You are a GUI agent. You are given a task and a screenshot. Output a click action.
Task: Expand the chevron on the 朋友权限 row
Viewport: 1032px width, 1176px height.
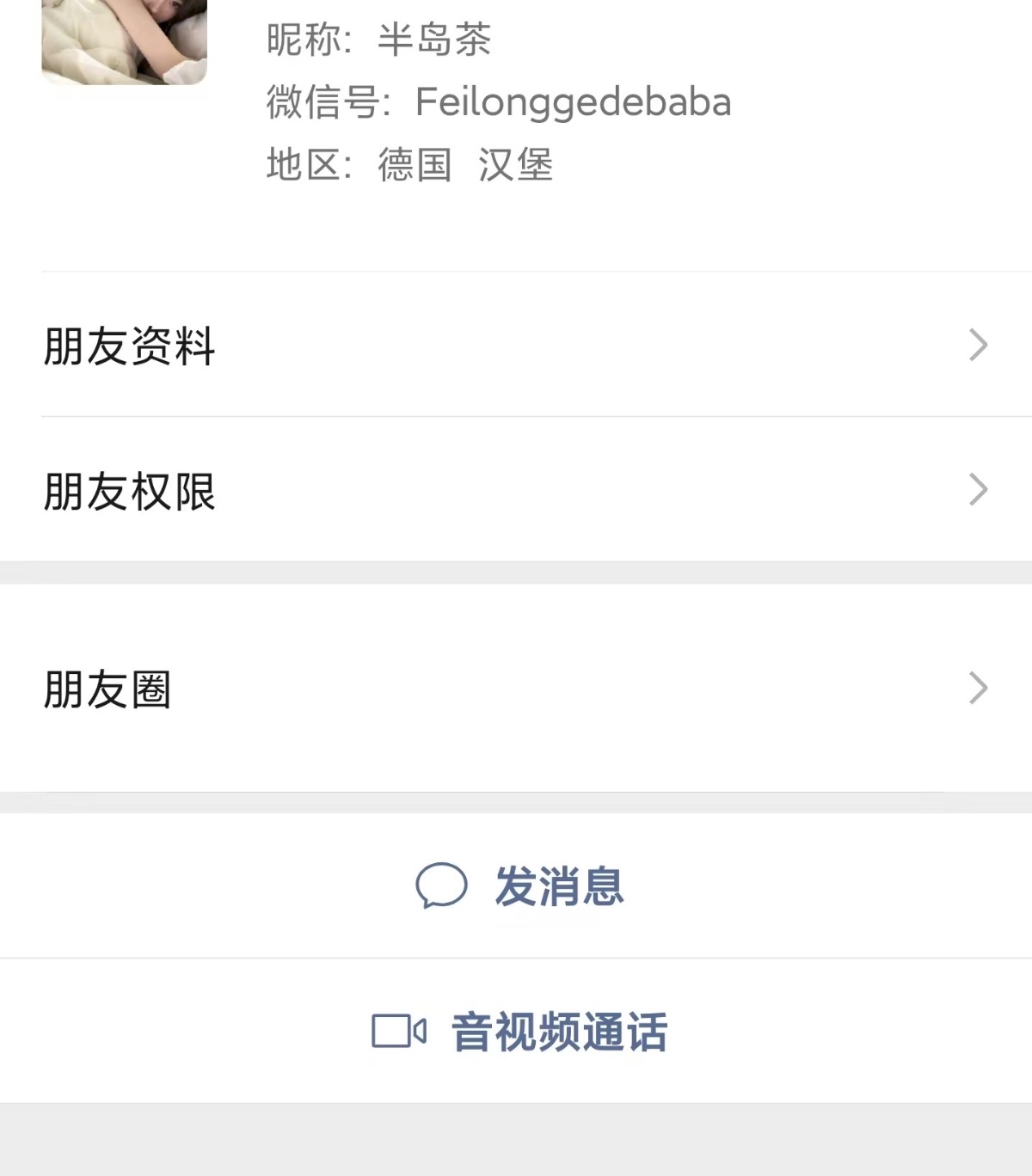[979, 490]
